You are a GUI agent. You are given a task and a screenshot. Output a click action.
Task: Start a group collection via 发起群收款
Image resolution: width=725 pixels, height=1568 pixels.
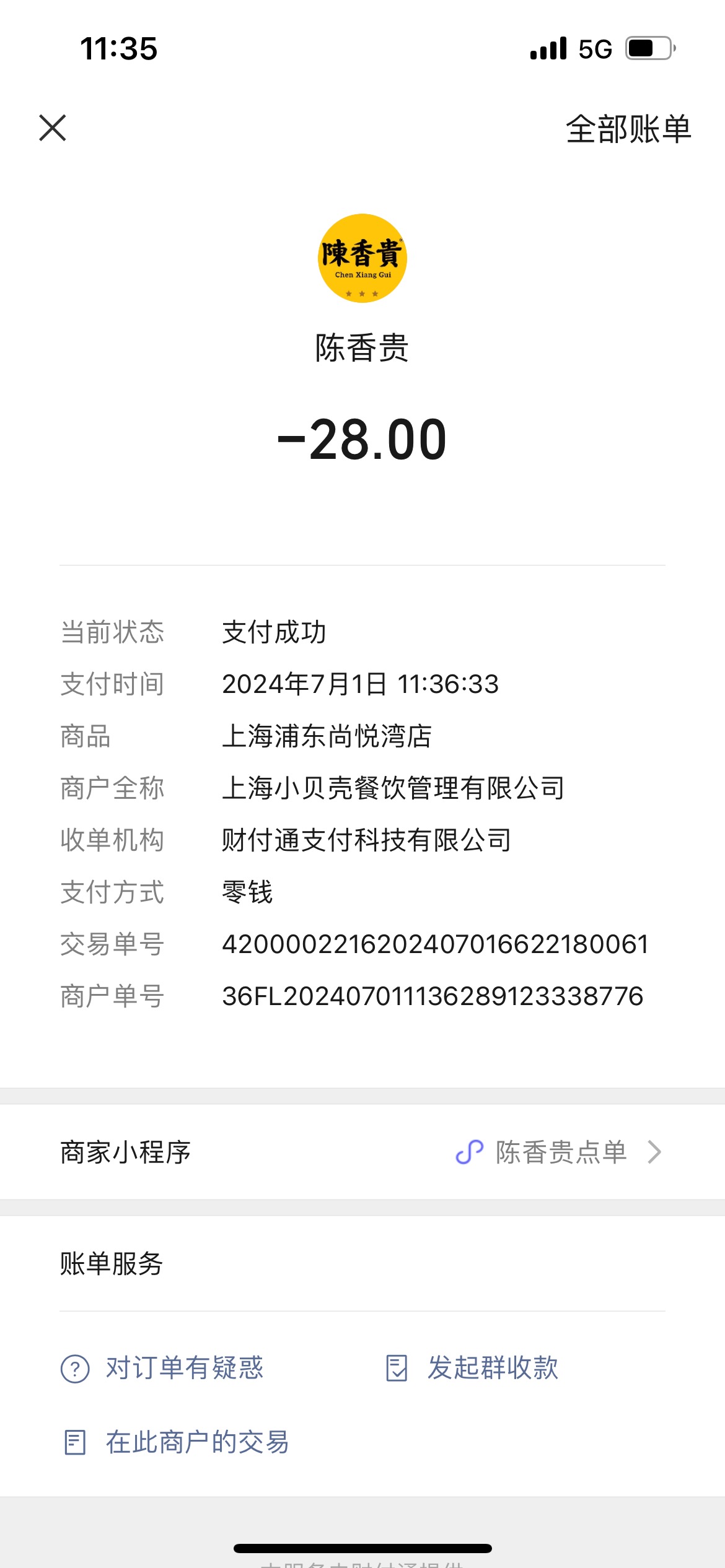472,1368
